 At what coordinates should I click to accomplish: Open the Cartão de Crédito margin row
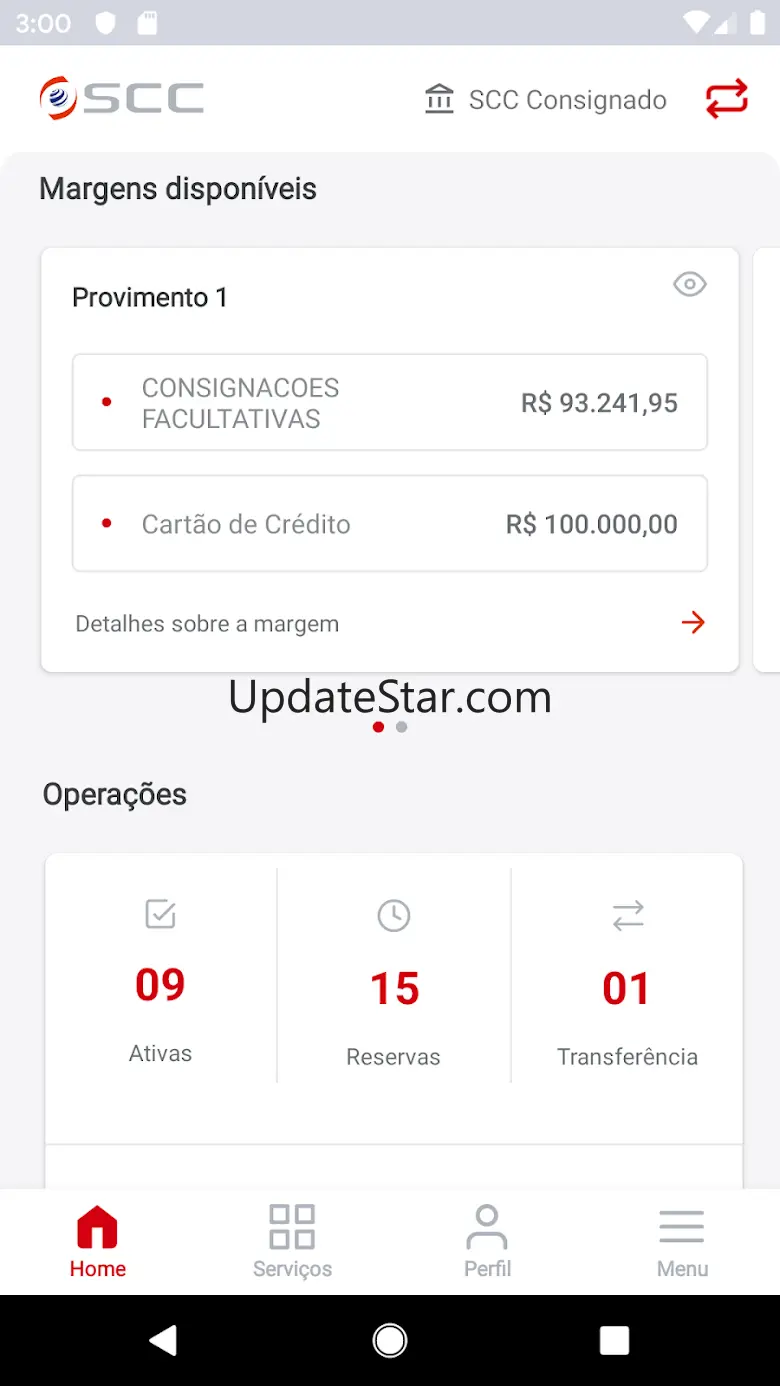pos(389,524)
